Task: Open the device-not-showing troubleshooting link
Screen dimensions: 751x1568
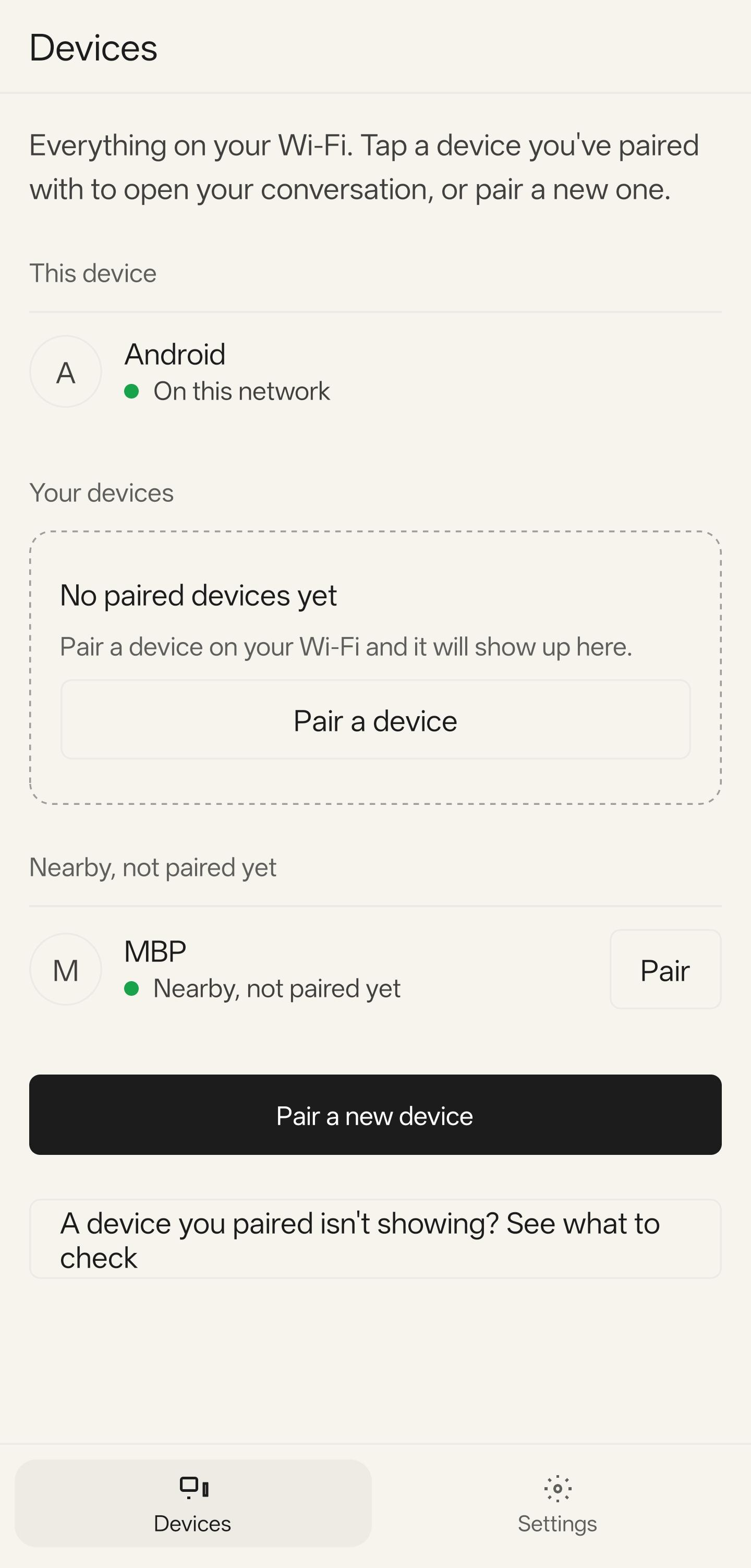Action: [375, 1239]
